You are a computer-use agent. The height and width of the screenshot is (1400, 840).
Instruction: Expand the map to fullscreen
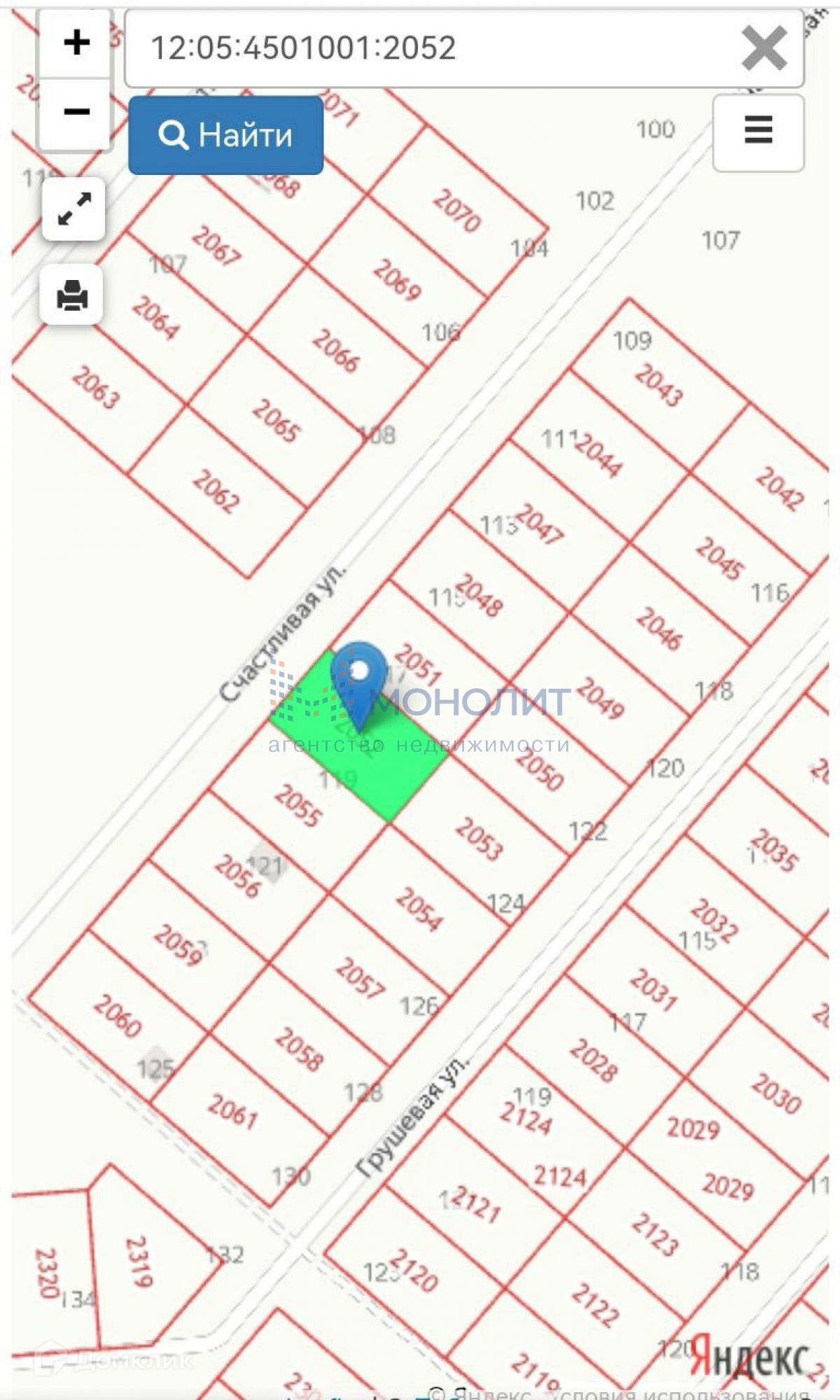[x=73, y=209]
